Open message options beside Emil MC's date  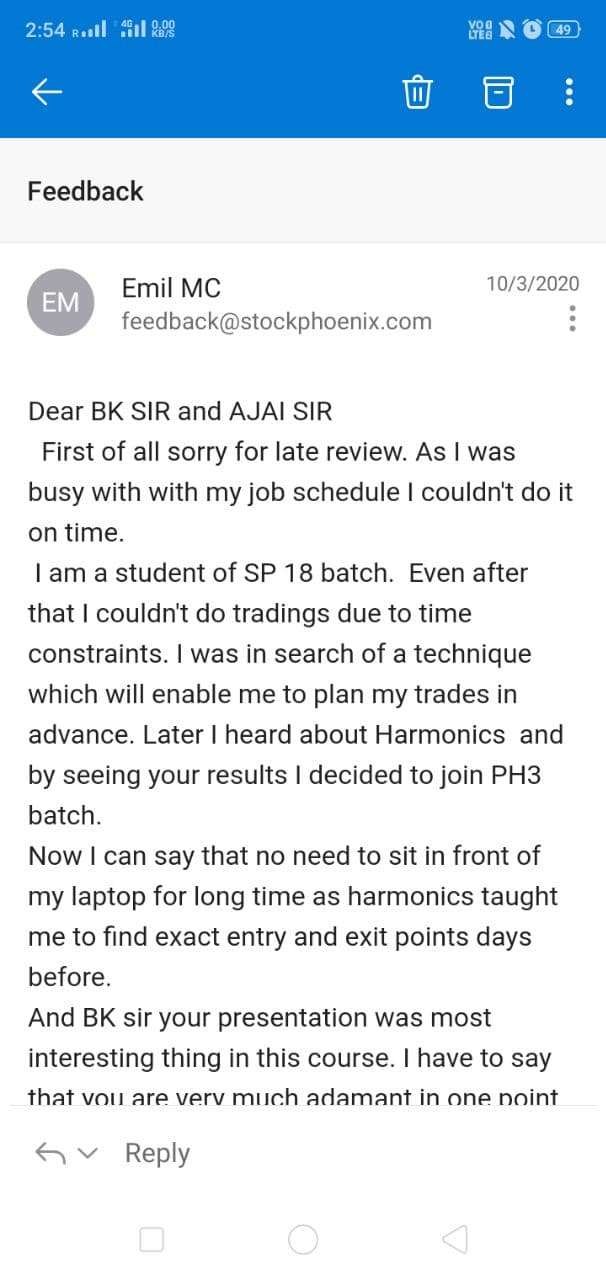pyautogui.click(x=572, y=318)
